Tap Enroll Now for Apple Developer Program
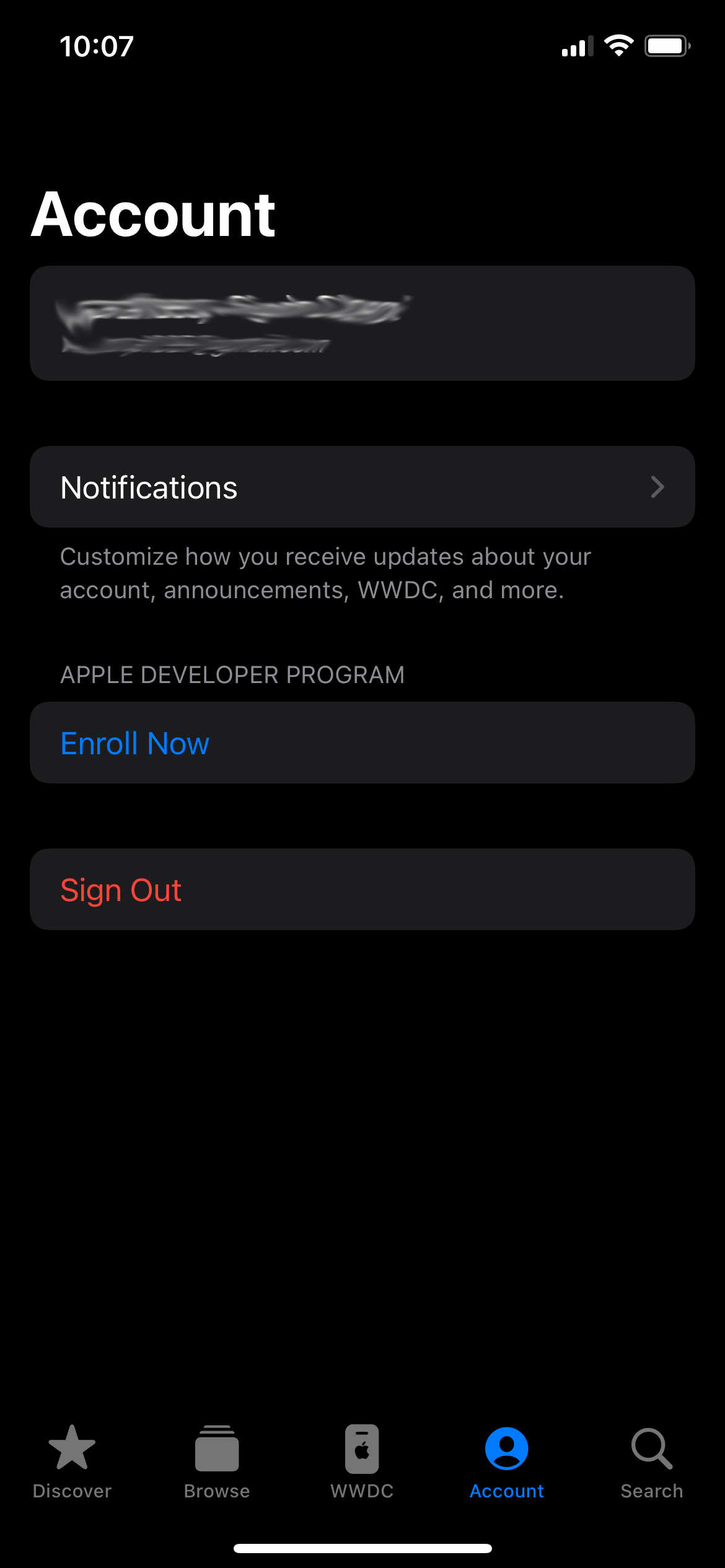 (135, 743)
